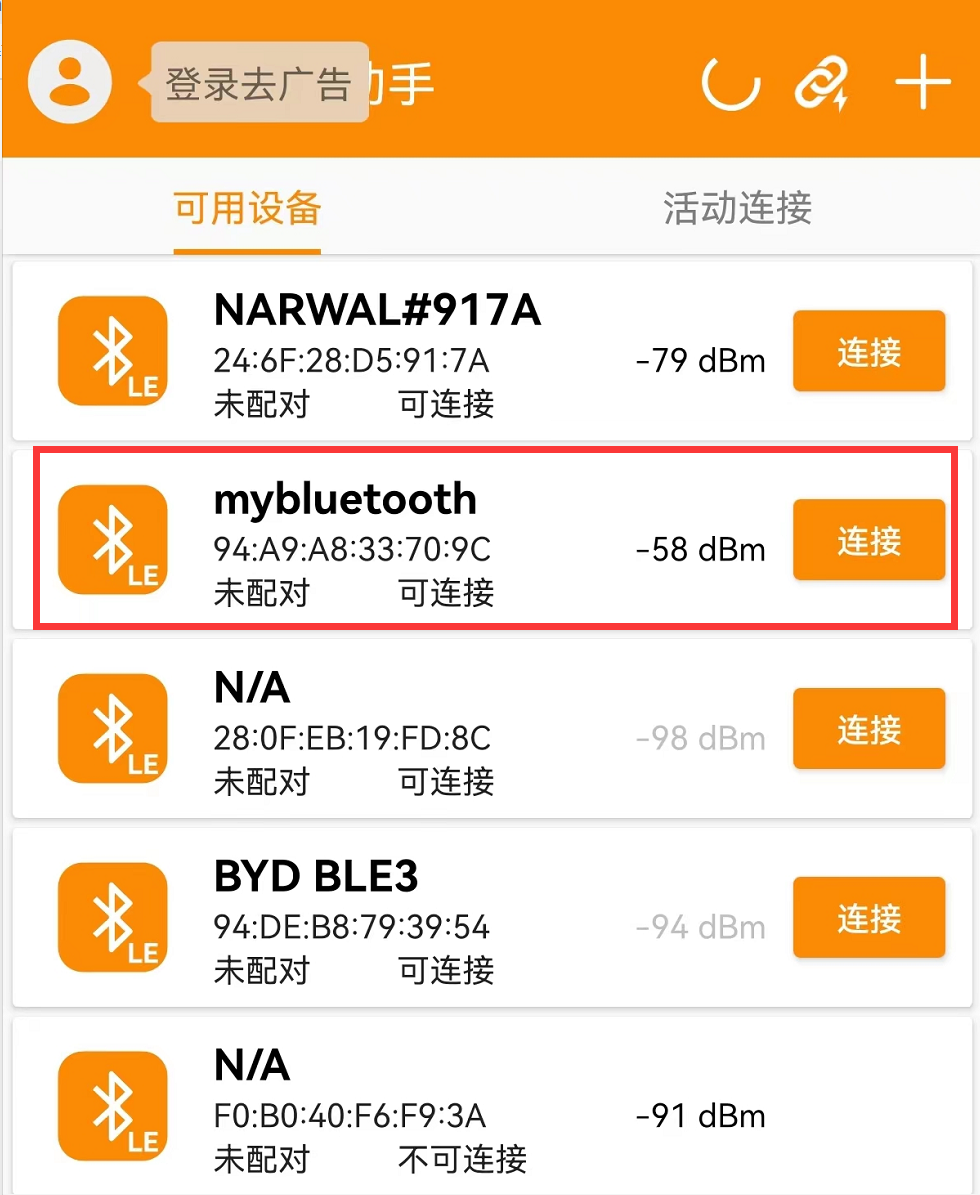The image size is (980, 1195).
Task: Tap the 登录去广告 tooltip
Action: (x=258, y=84)
